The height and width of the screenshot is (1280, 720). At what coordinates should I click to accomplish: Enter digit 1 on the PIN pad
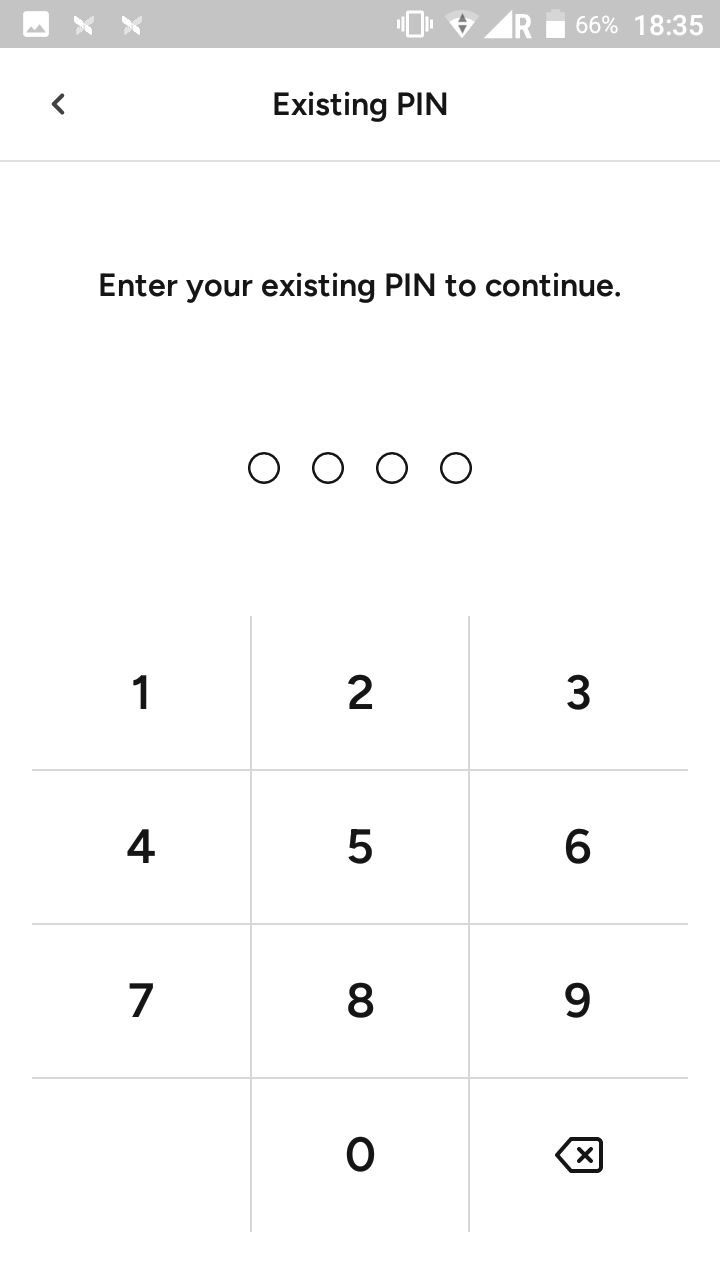(141, 693)
